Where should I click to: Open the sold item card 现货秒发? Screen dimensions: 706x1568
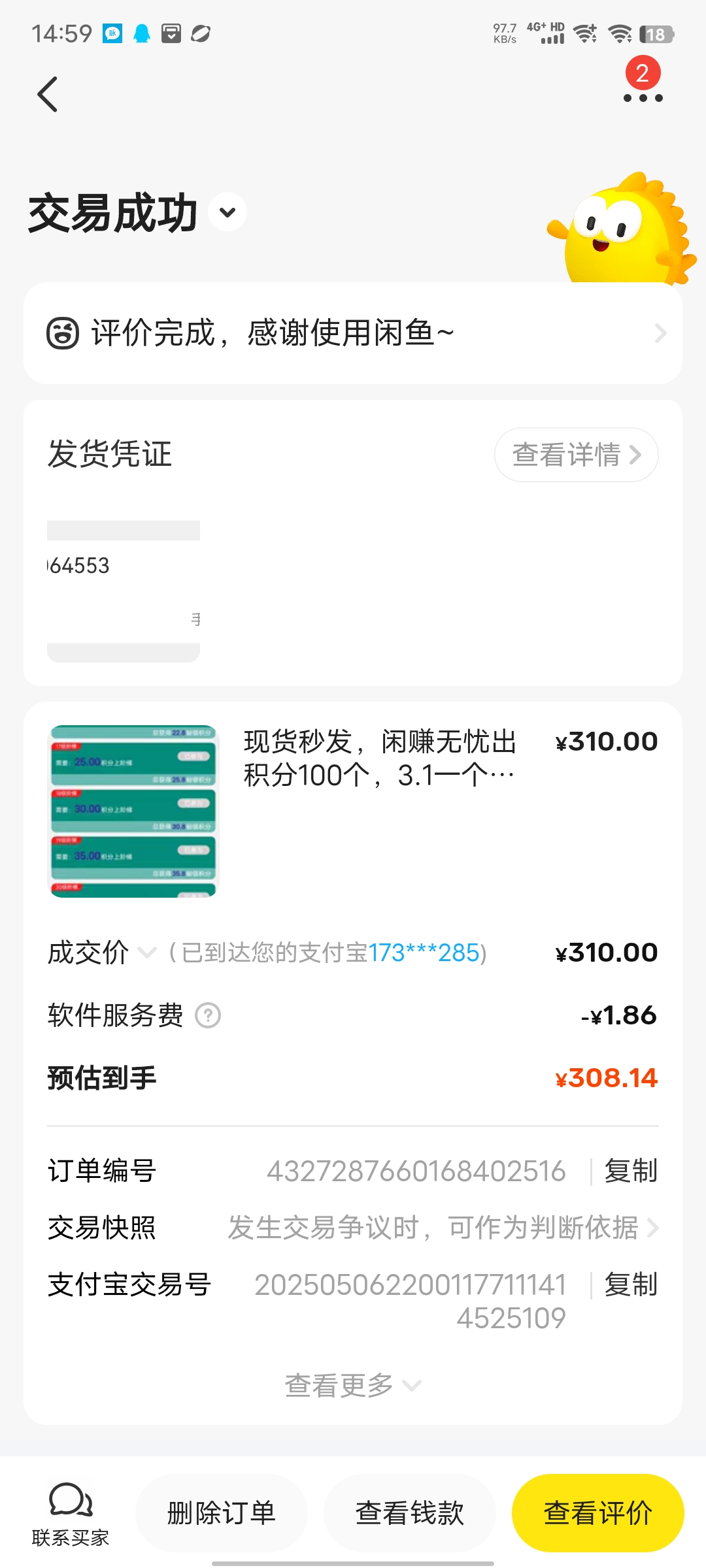pos(353,811)
